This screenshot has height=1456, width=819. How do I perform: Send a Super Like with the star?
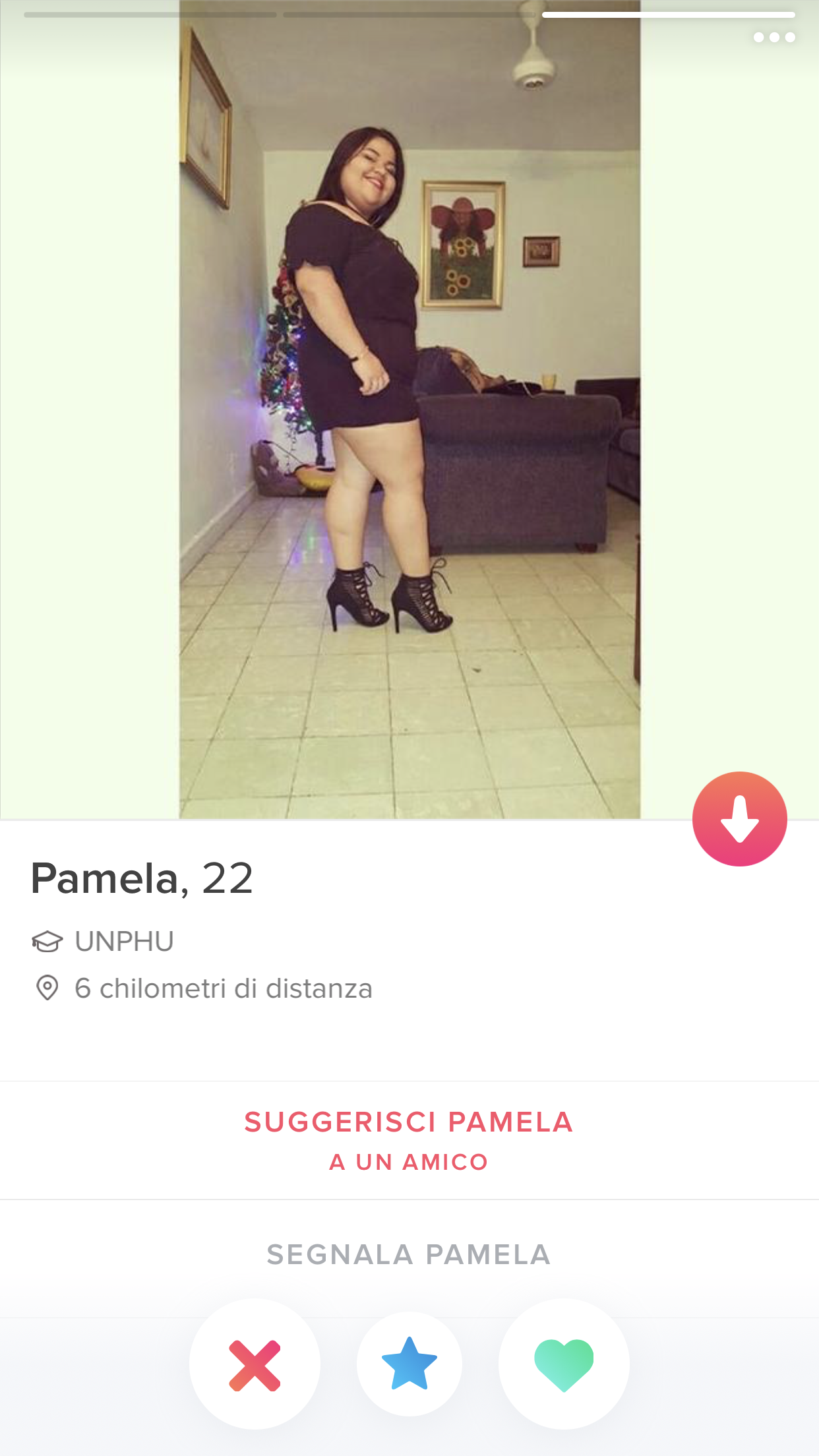click(409, 1364)
